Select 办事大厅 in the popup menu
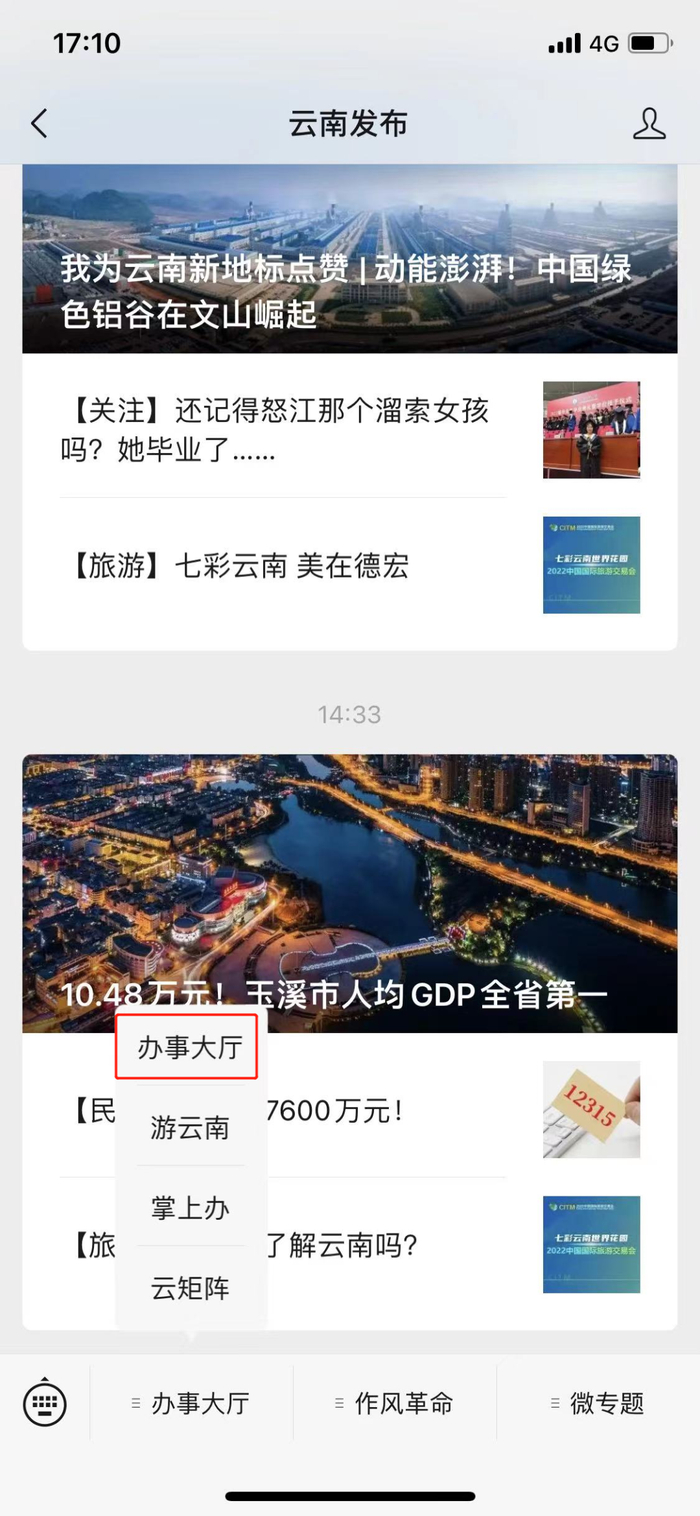 click(188, 1047)
